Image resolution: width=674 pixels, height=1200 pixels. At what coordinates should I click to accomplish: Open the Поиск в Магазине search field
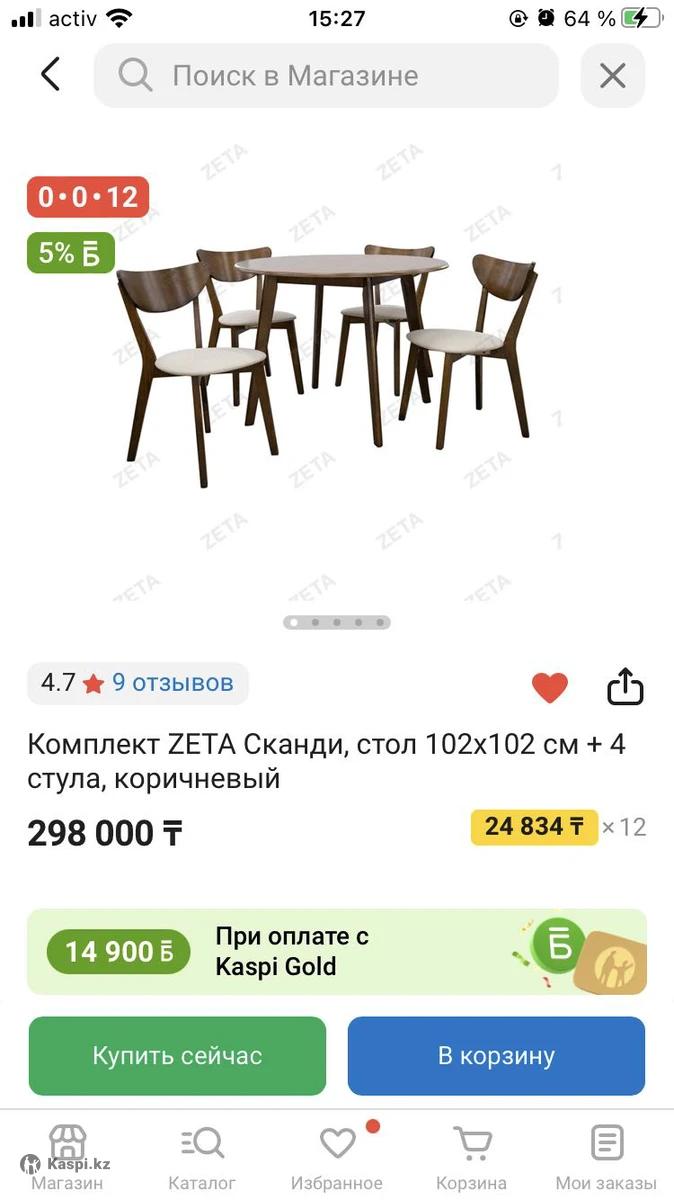coord(325,76)
